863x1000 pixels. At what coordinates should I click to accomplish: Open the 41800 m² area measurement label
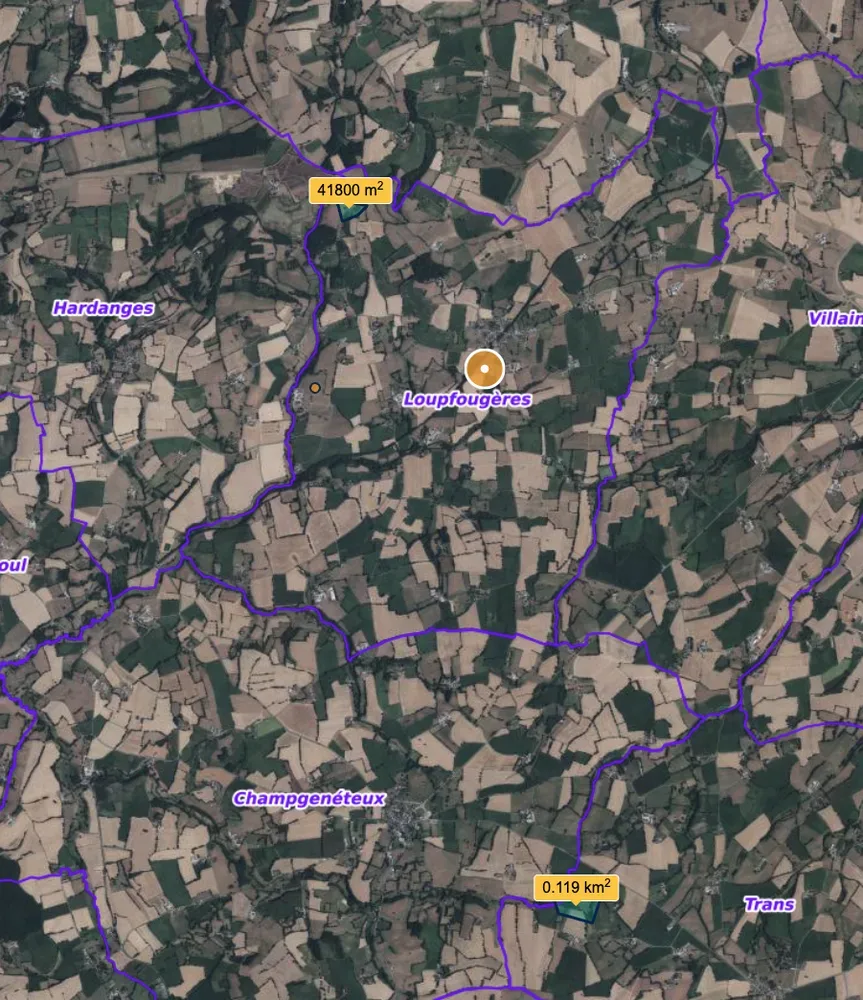[350, 190]
